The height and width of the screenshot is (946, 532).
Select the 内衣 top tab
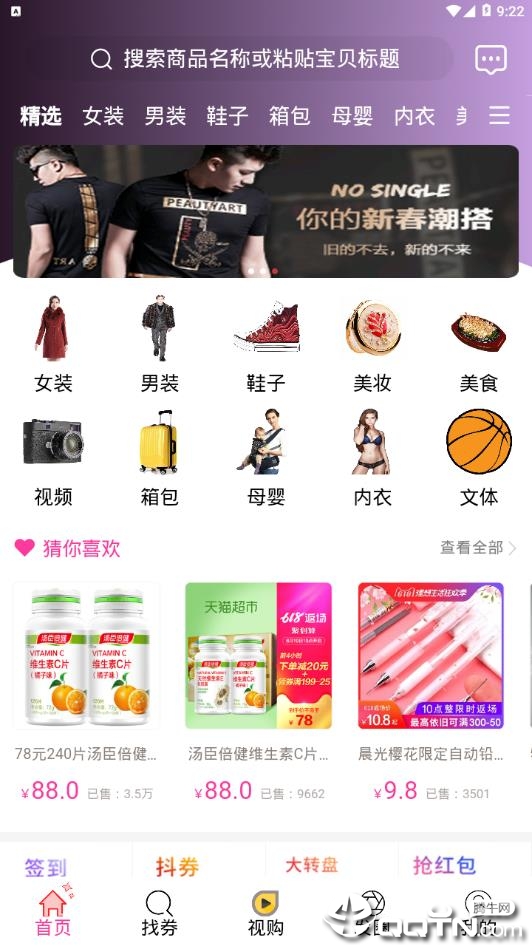point(414,116)
